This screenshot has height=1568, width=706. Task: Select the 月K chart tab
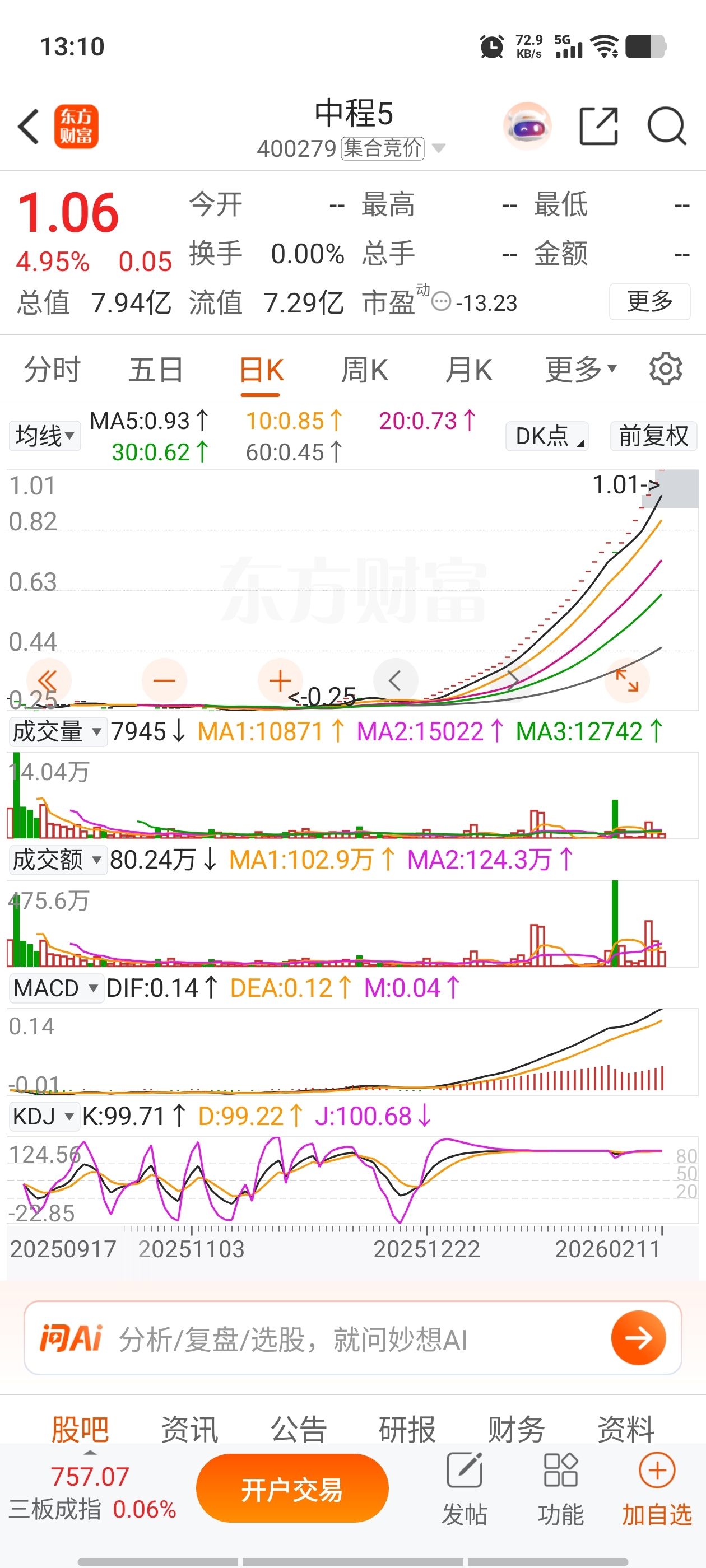468,370
